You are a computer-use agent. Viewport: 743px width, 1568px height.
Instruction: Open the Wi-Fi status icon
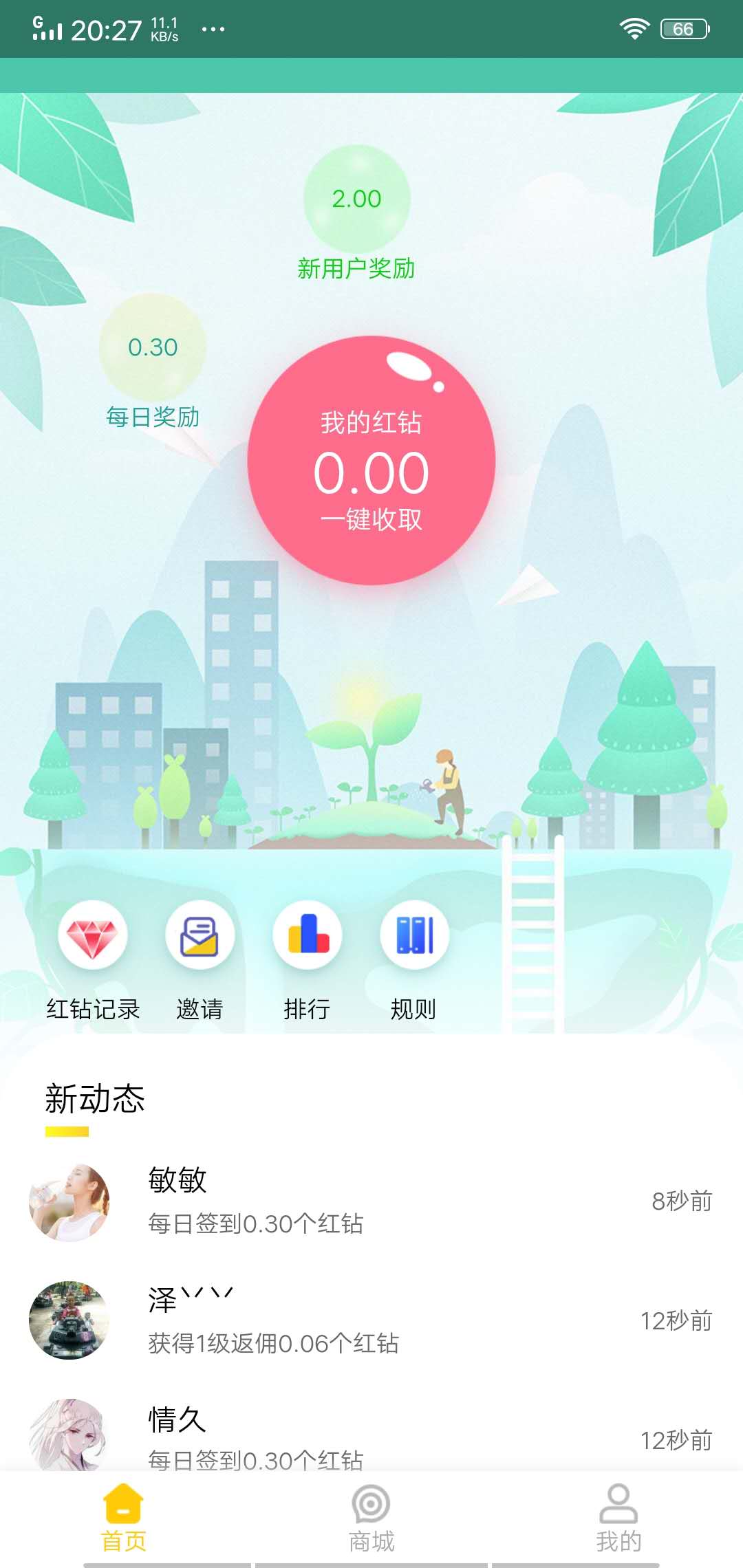coord(634,28)
